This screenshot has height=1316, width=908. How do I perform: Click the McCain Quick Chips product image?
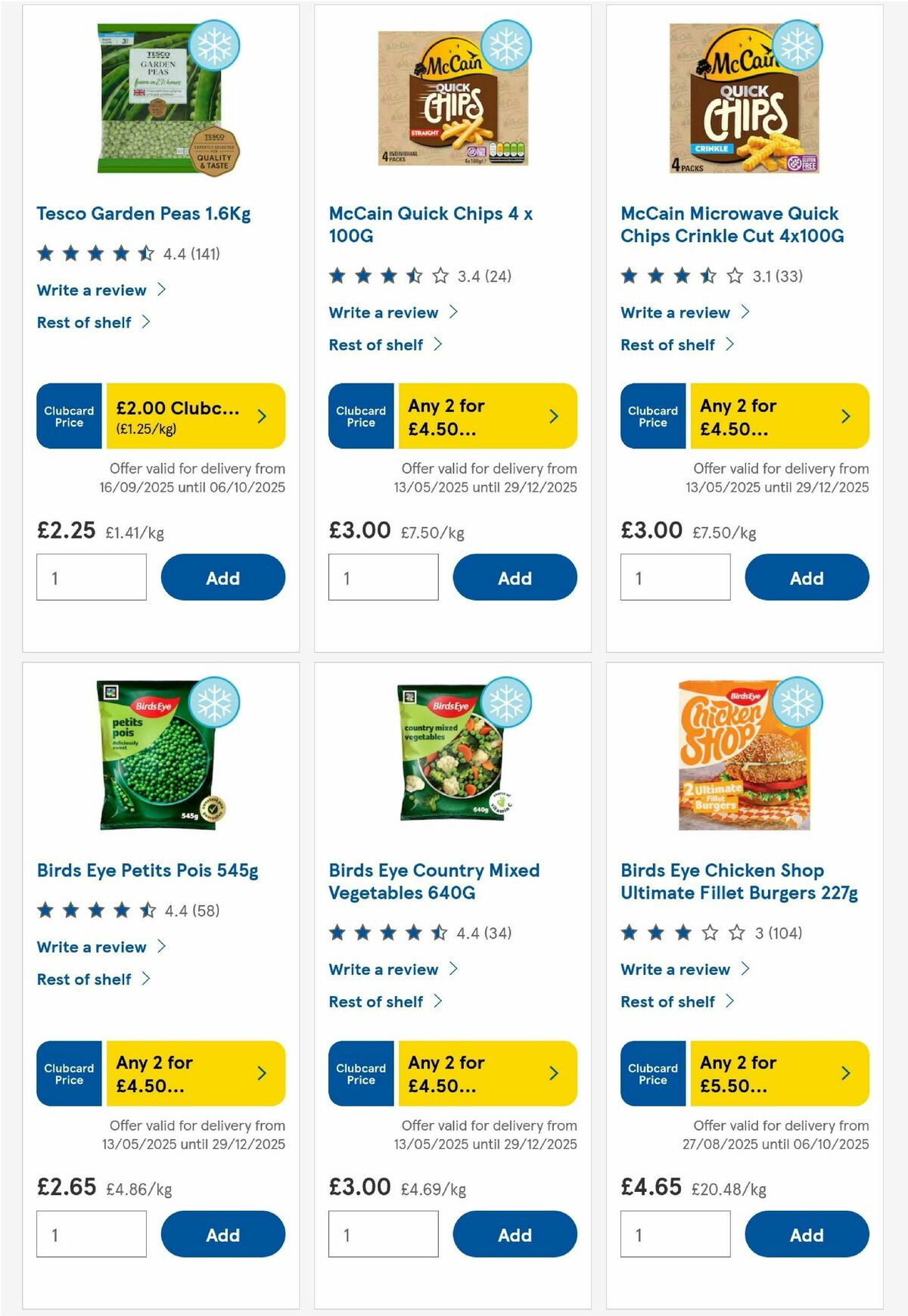point(452,96)
